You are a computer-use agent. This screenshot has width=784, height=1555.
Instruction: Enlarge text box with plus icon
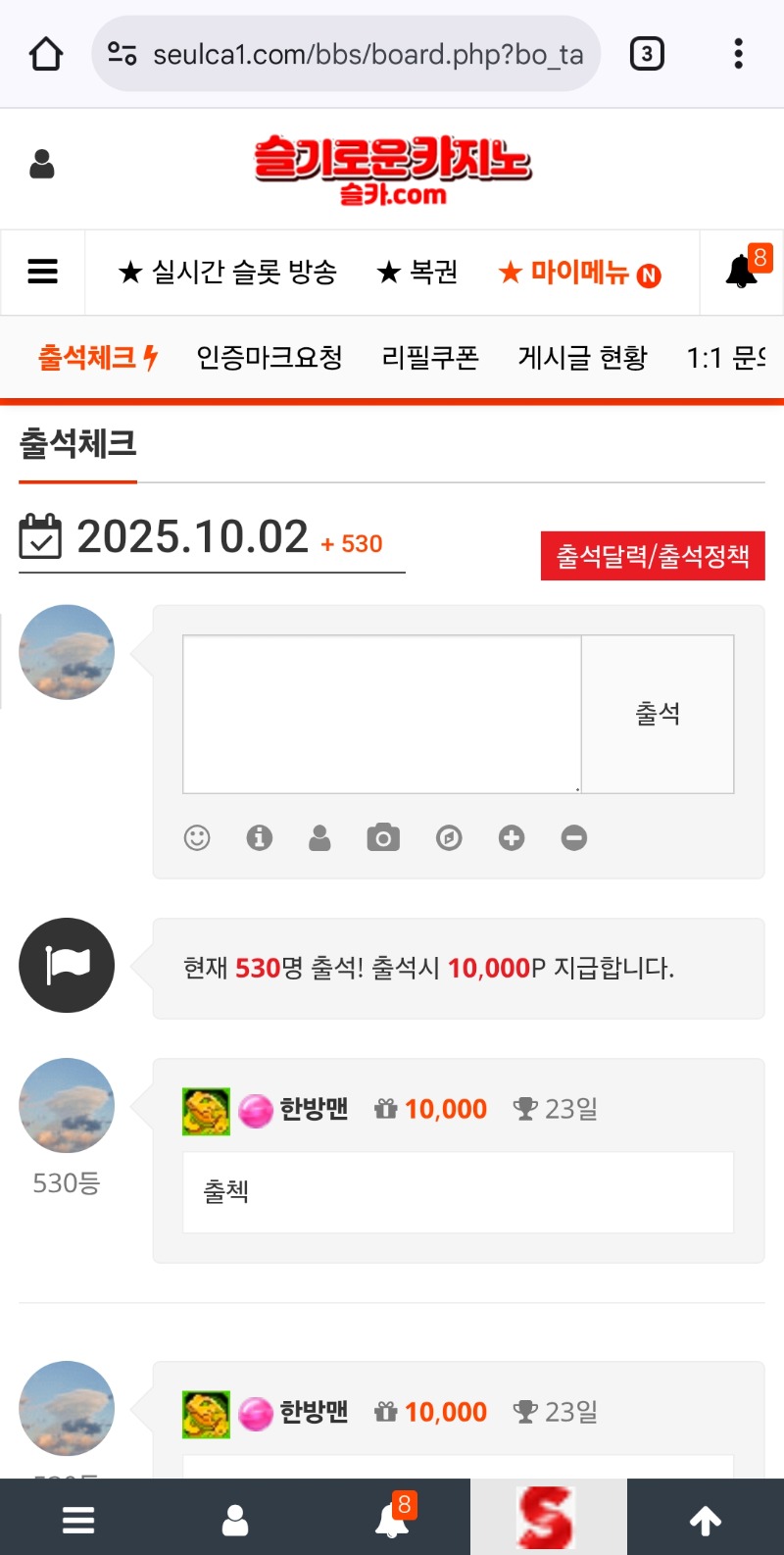(x=512, y=837)
